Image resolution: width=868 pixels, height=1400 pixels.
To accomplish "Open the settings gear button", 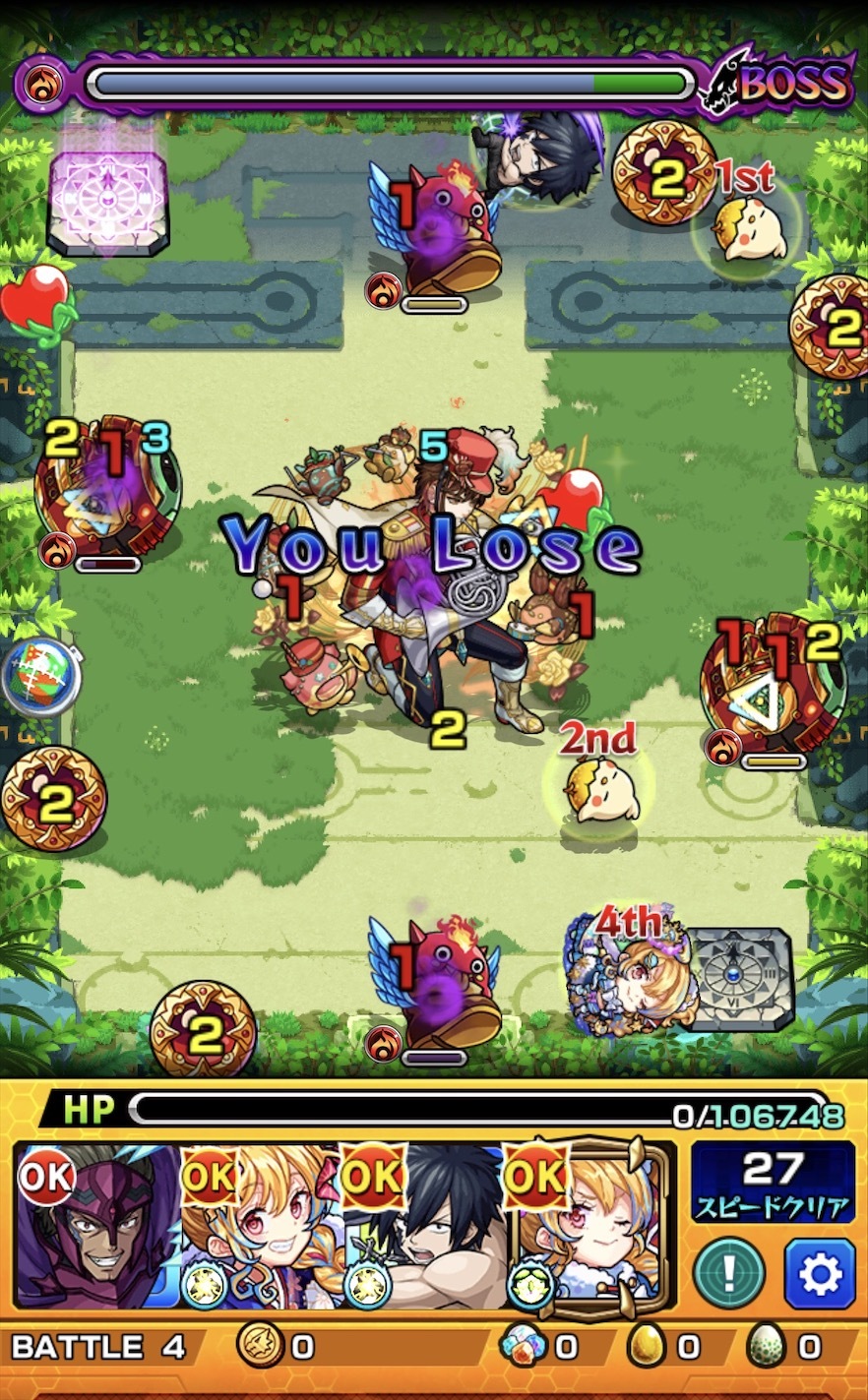I will [819, 1272].
